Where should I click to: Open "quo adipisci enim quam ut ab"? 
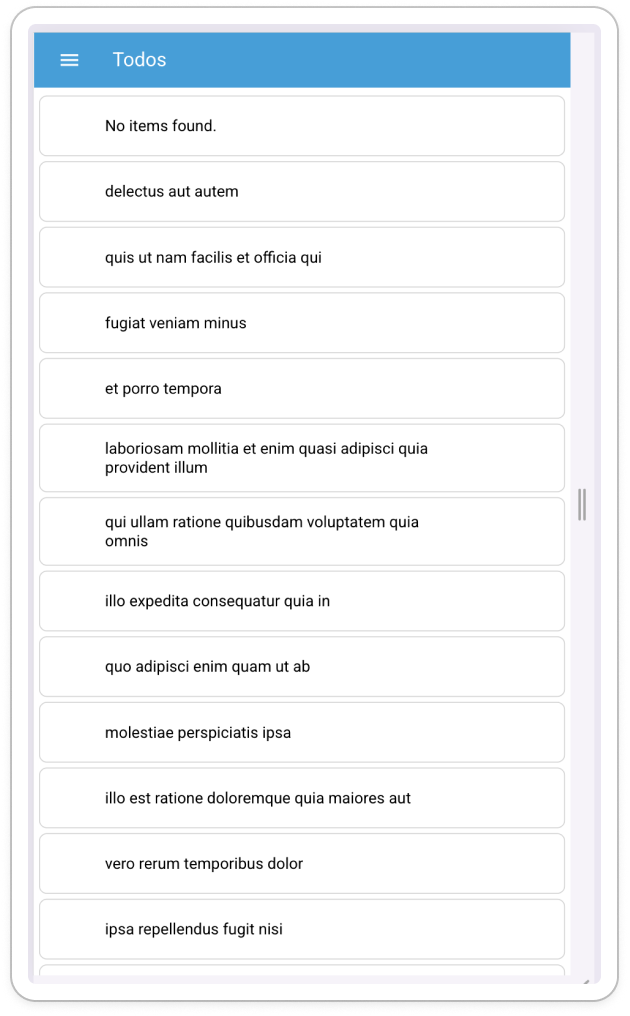tap(301, 667)
